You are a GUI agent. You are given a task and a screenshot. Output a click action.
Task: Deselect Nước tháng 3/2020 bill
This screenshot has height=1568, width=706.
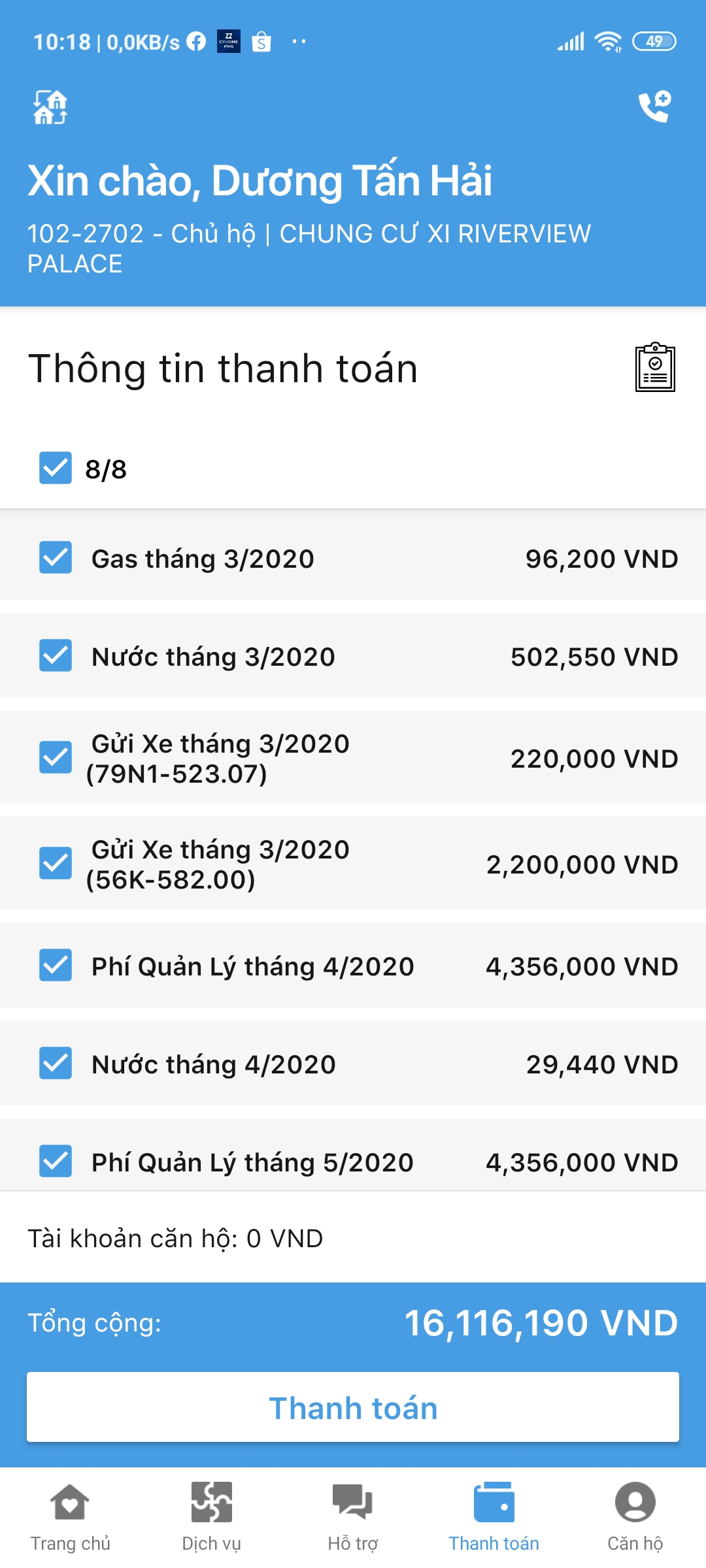[x=56, y=655]
